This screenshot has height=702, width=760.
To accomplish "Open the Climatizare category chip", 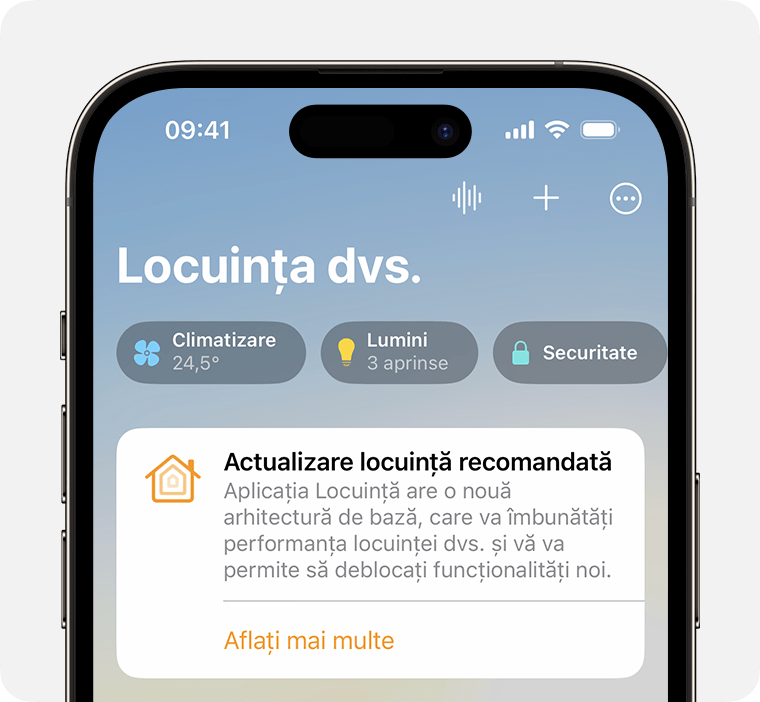I will pos(211,352).
